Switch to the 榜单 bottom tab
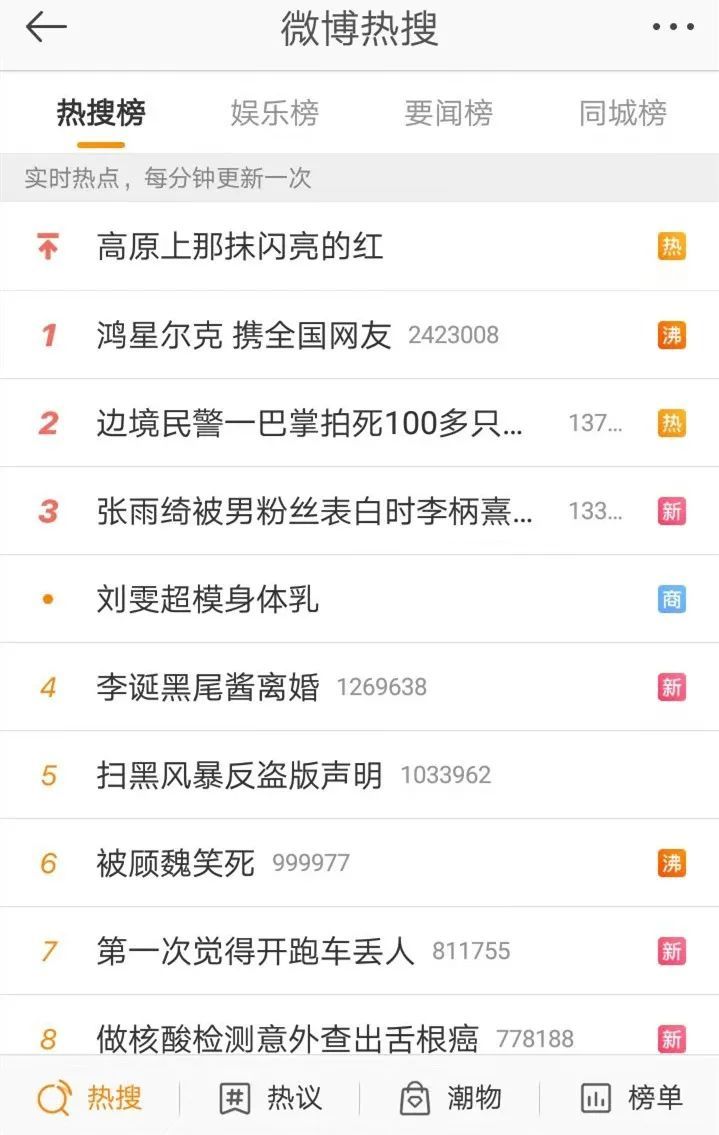This screenshot has height=1135, width=719. pos(630,1098)
